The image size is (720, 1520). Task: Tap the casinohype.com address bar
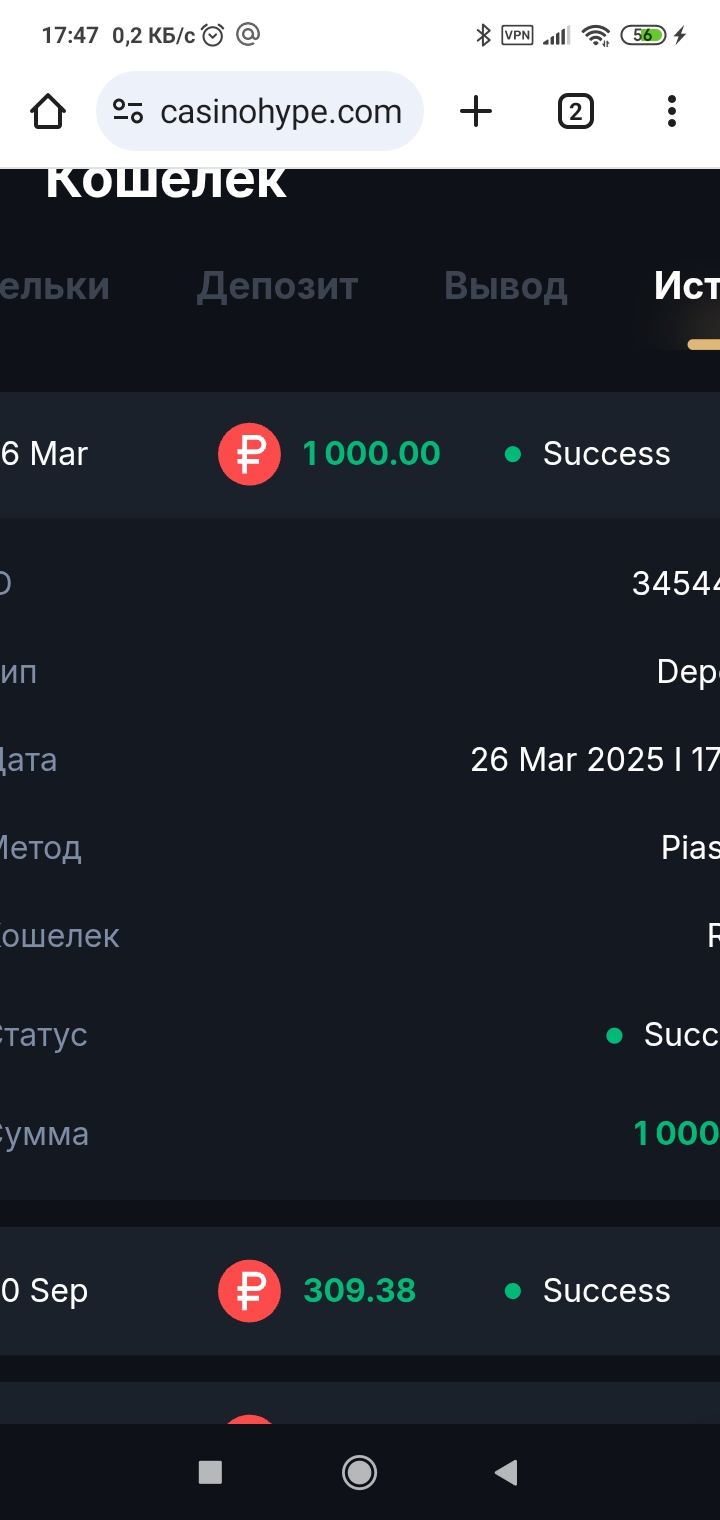[x=260, y=111]
